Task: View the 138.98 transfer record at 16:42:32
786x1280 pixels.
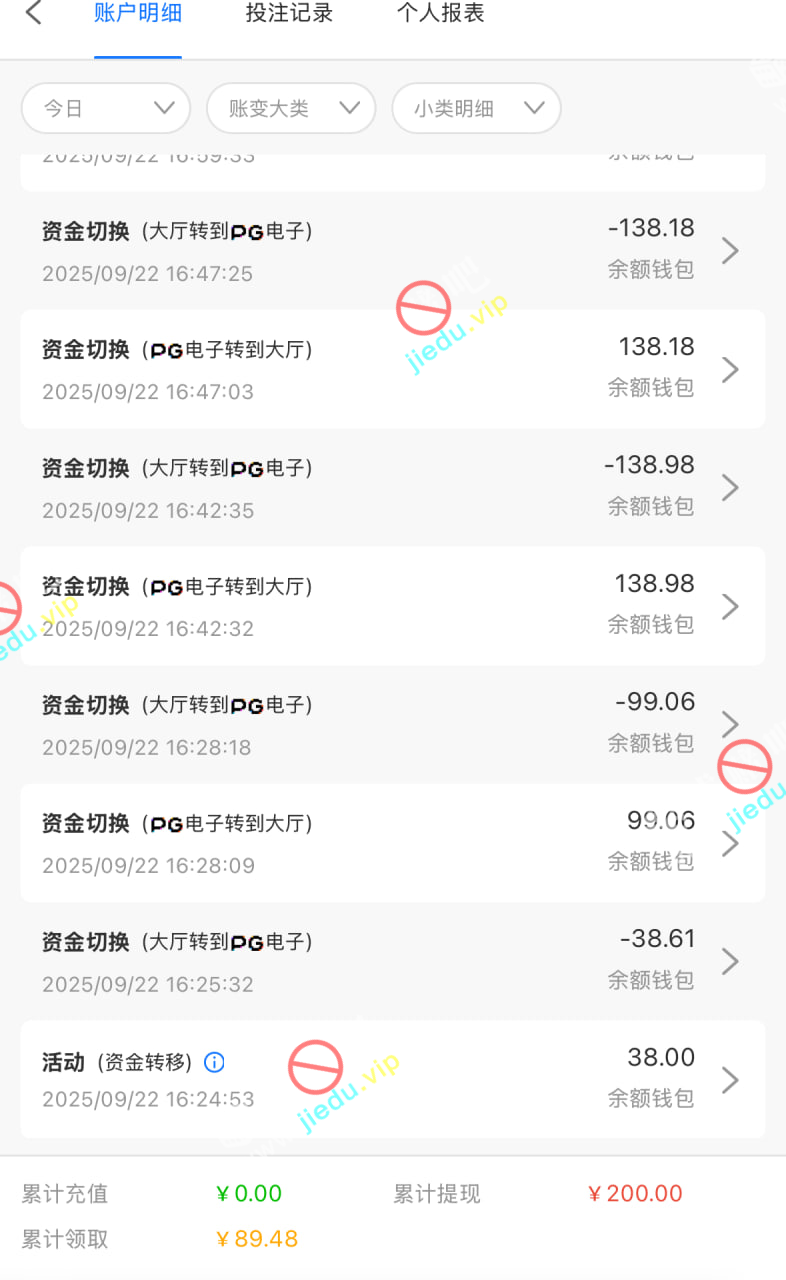Action: pyautogui.click(x=392, y=606)
